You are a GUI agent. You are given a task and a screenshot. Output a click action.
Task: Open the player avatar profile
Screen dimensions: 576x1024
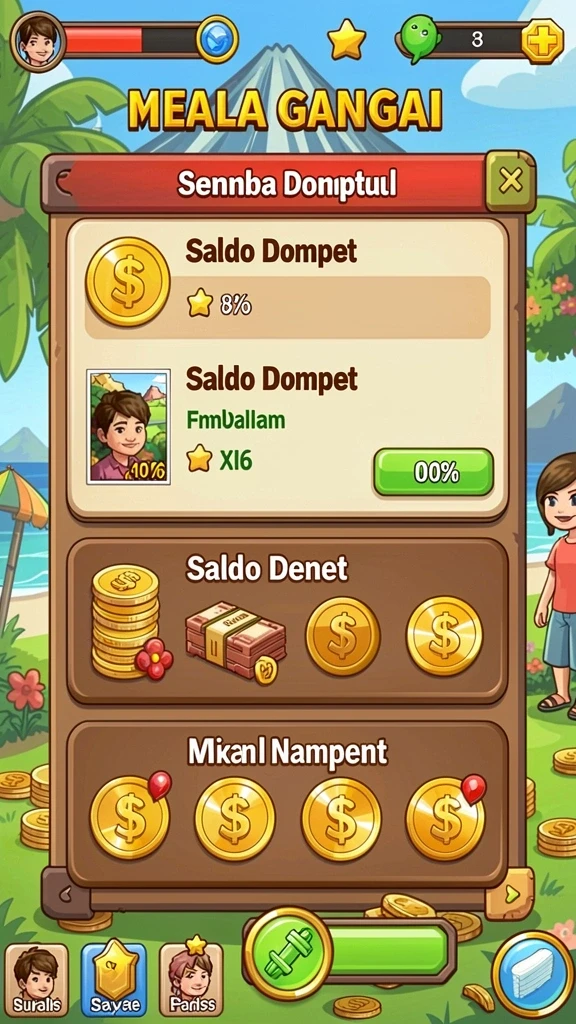(38, 41)
